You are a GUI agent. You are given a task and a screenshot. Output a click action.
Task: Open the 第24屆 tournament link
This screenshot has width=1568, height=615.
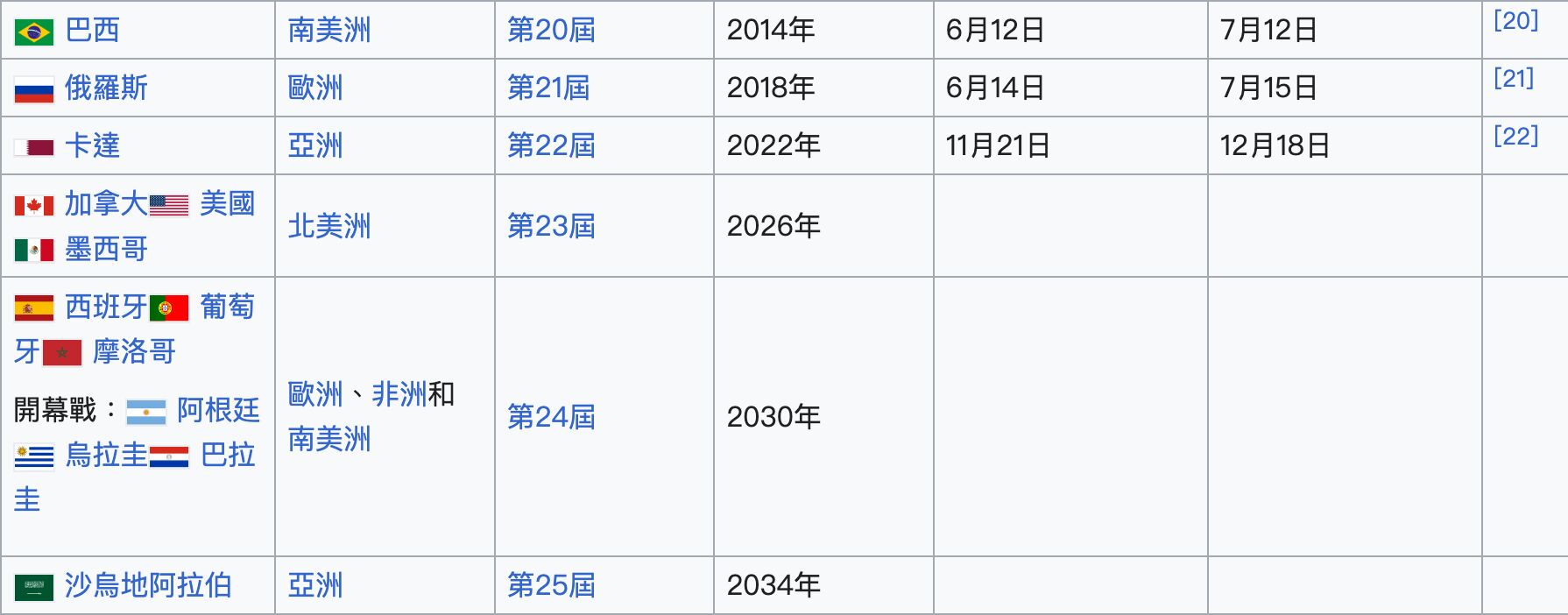(x=551, y=417)
